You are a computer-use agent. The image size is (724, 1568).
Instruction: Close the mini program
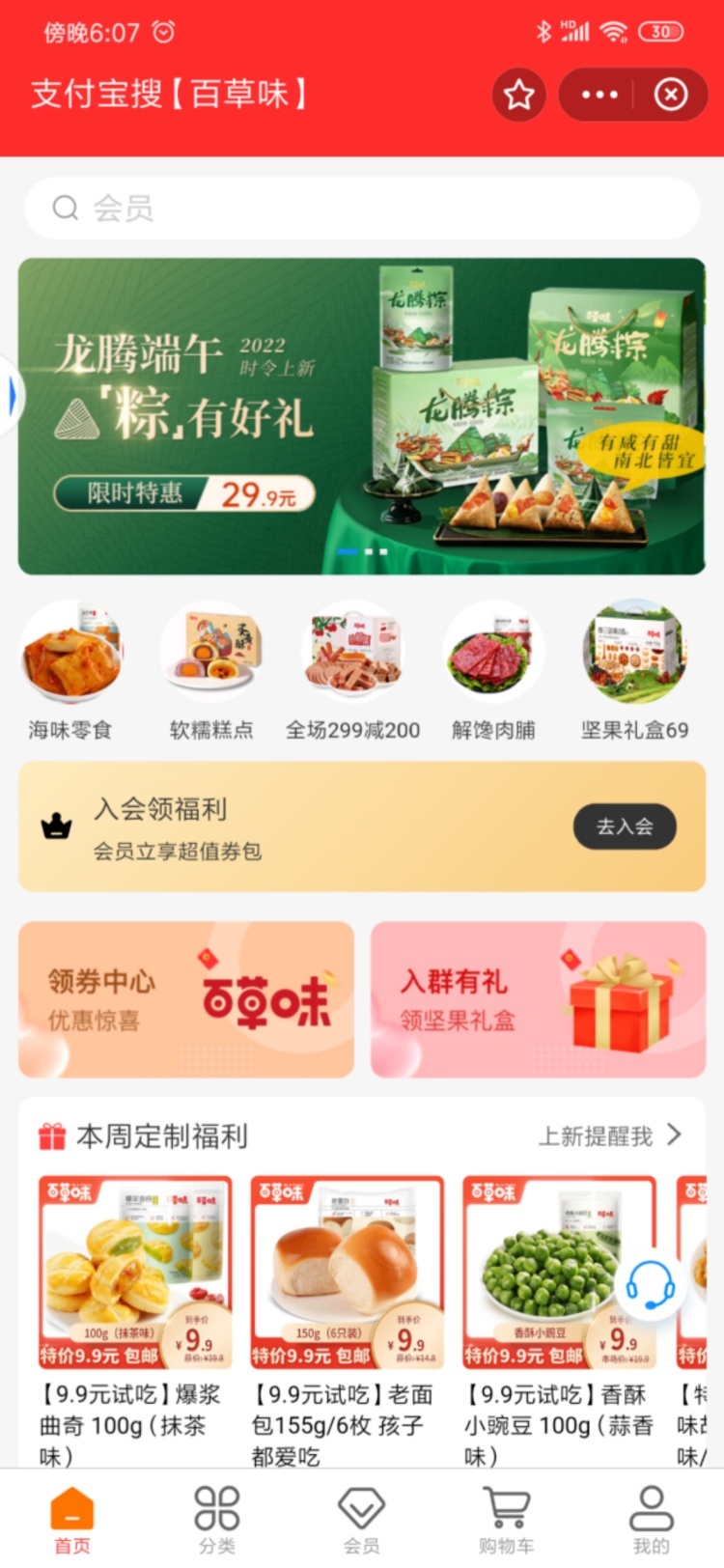click(x=671, y=95)
